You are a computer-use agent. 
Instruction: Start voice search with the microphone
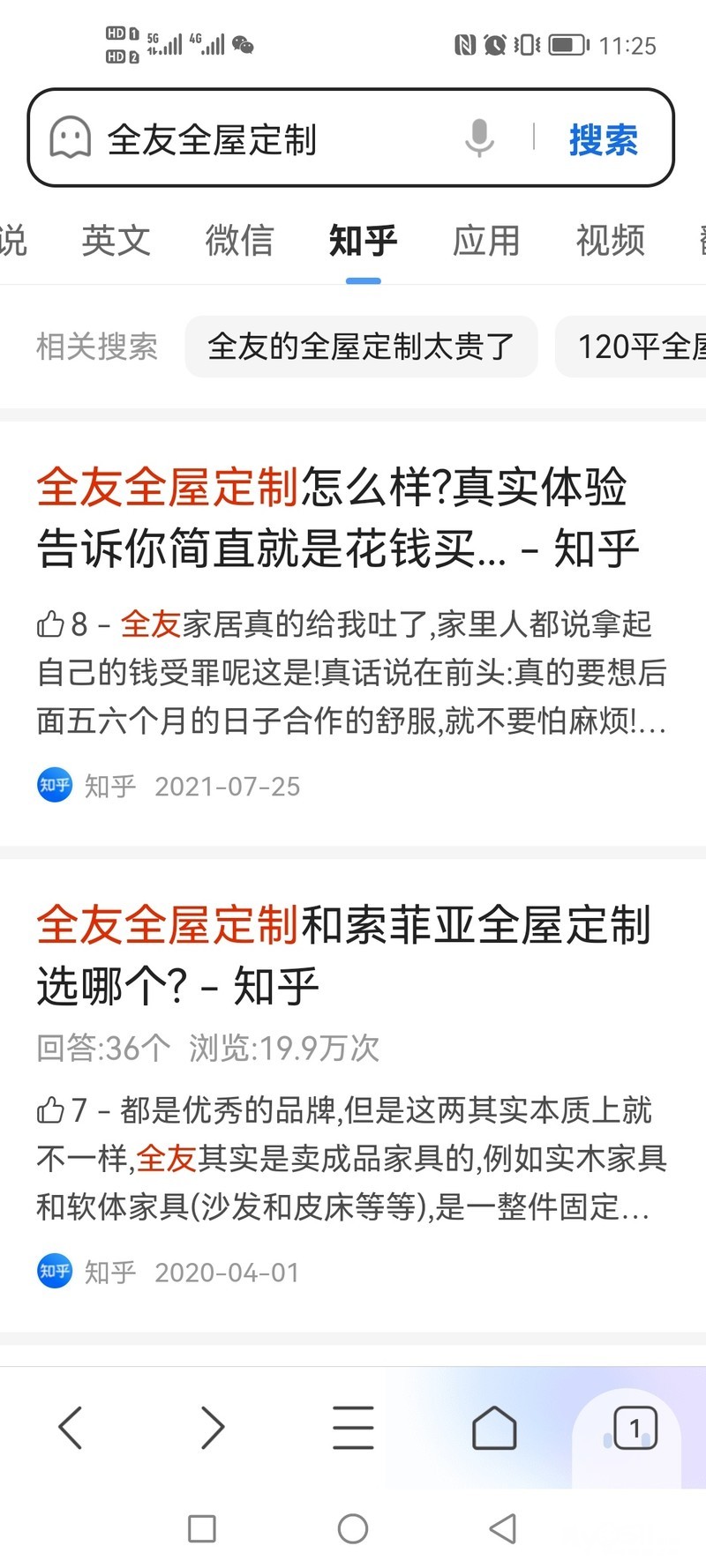pos(479,138)
